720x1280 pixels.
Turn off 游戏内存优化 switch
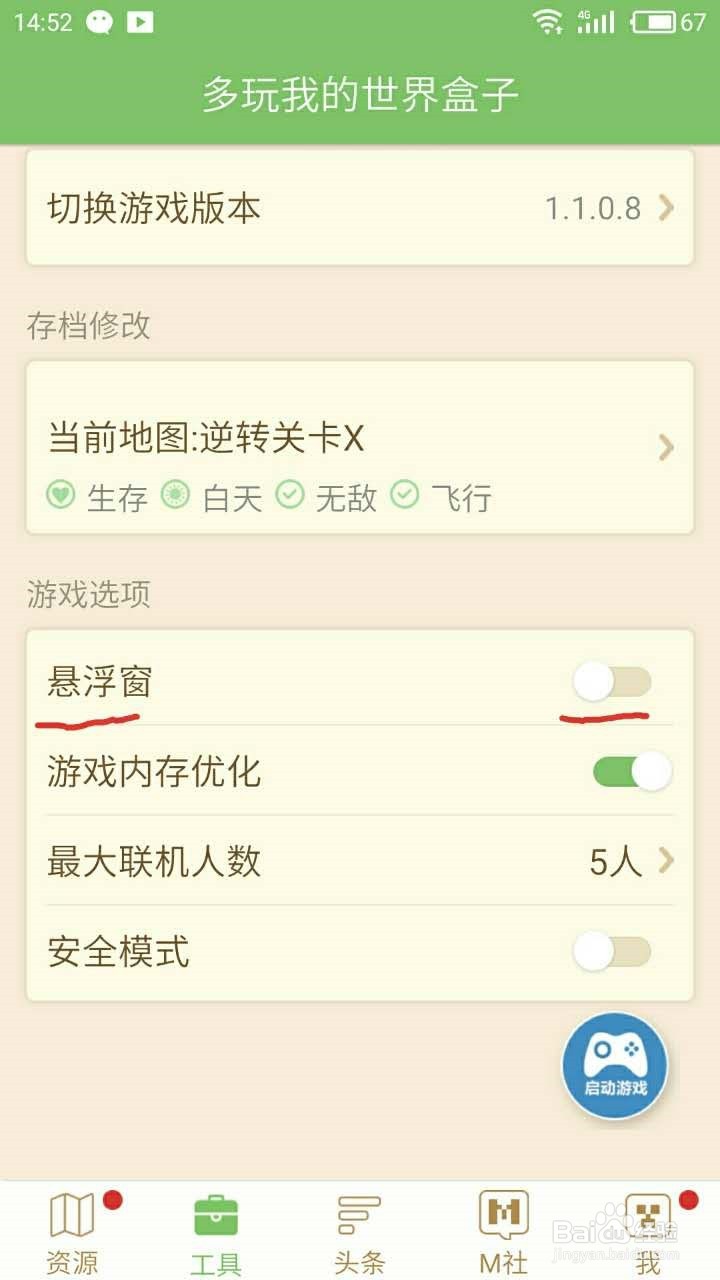click(632, 772)
